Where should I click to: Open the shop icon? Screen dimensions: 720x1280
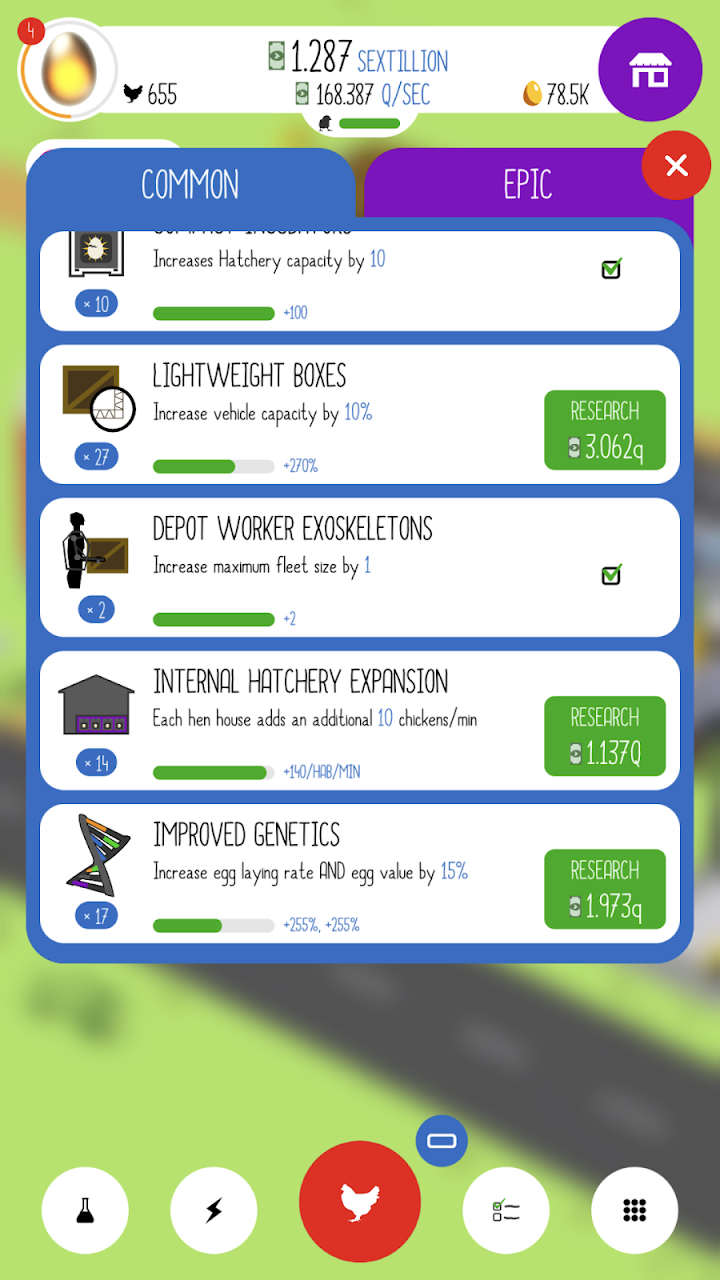[x=649, y=69]
